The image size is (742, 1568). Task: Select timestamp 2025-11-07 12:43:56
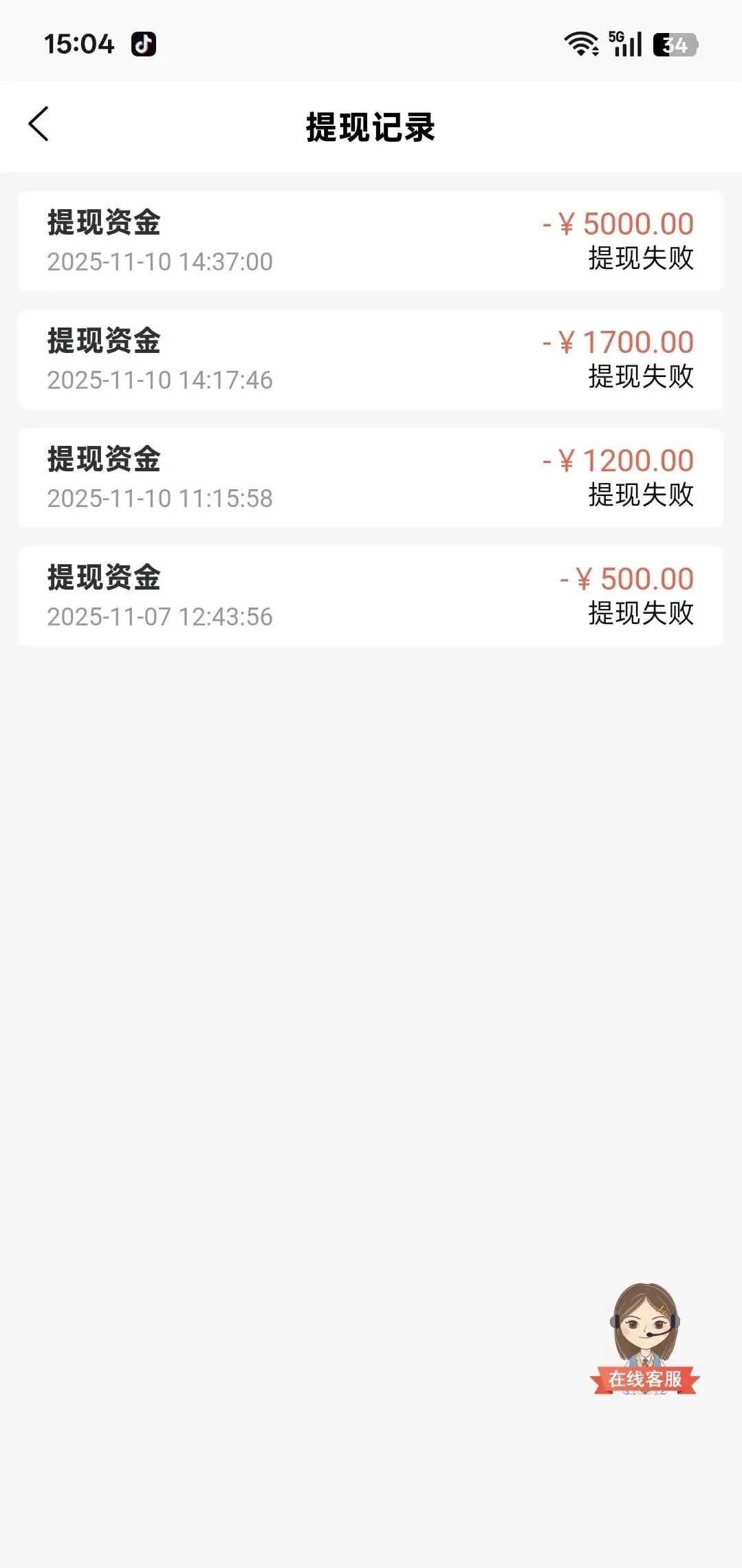click(x=159, y=617)
